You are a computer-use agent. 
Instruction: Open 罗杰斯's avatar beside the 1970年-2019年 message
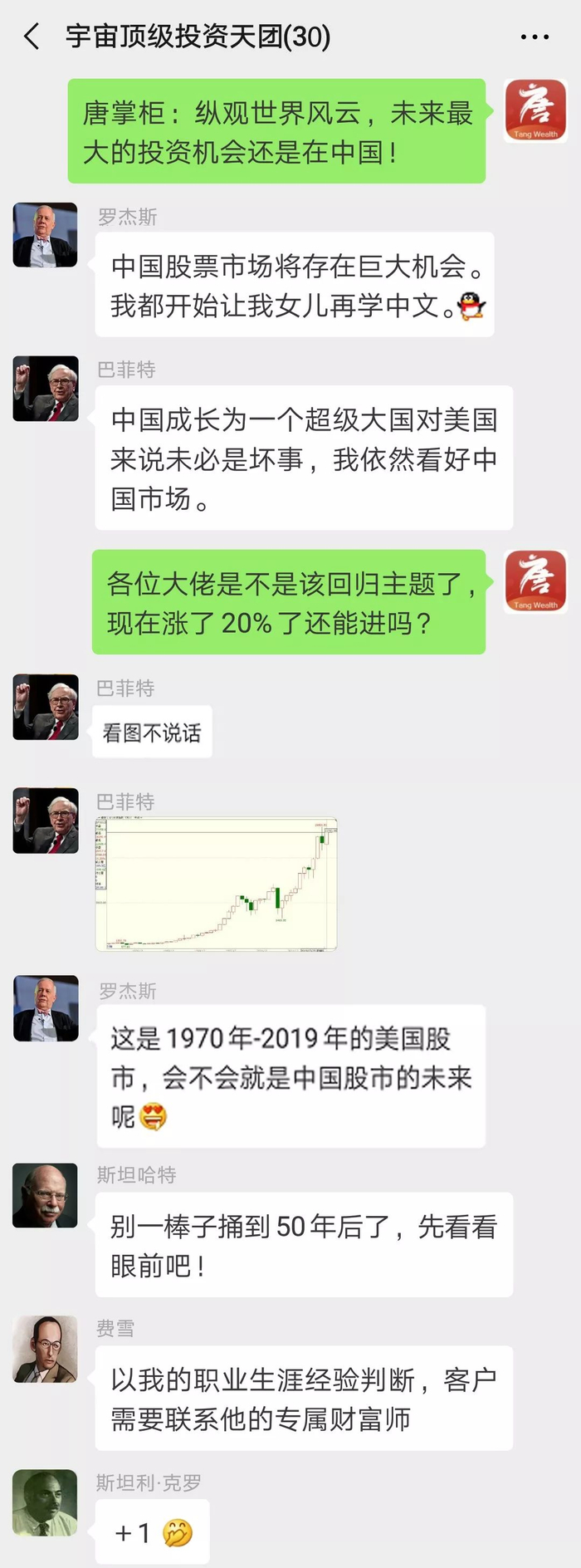click(x=46, y=1008)
